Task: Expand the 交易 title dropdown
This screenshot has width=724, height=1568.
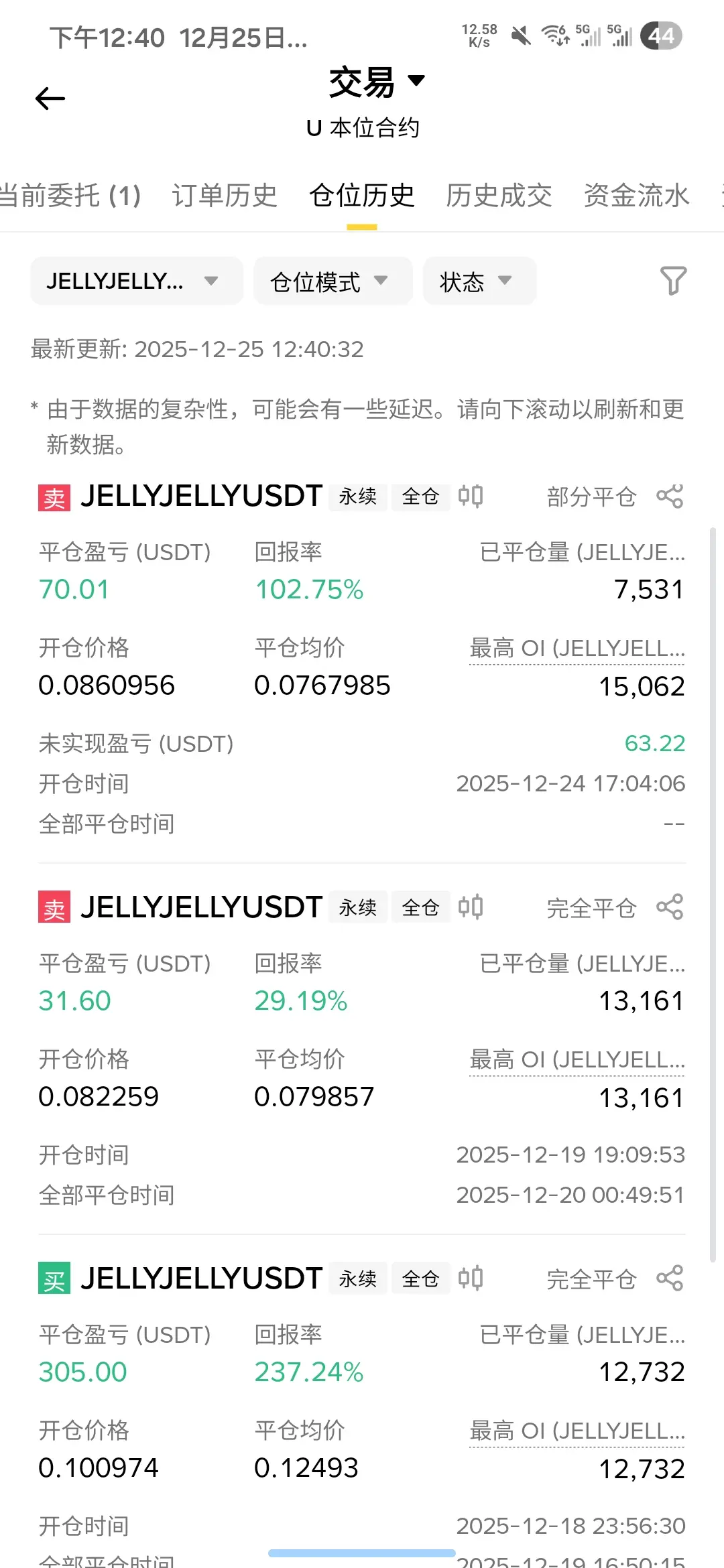Action: [x=377, y=82]
